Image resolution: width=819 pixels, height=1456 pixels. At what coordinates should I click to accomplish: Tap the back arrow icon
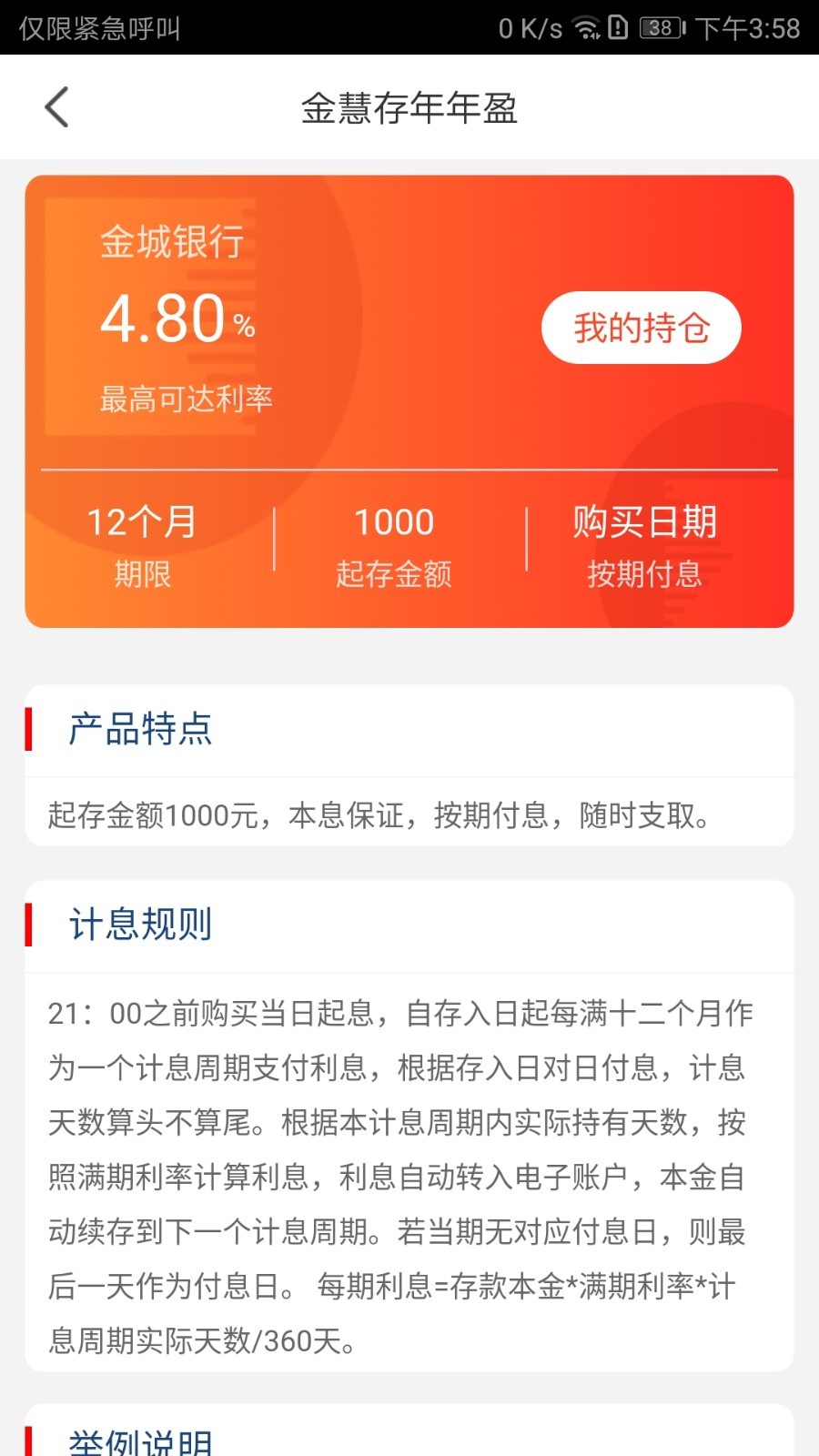tap(56, 106)
